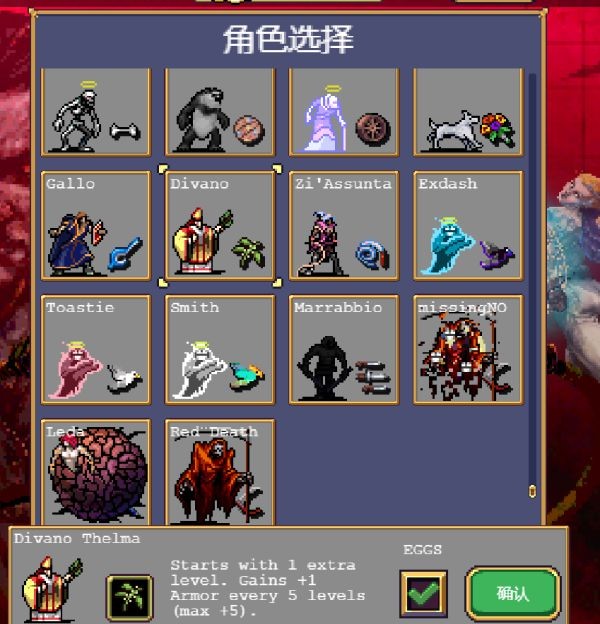
Task: Confirm selection with the green 确认 button
Action: [x=512, y=593]
